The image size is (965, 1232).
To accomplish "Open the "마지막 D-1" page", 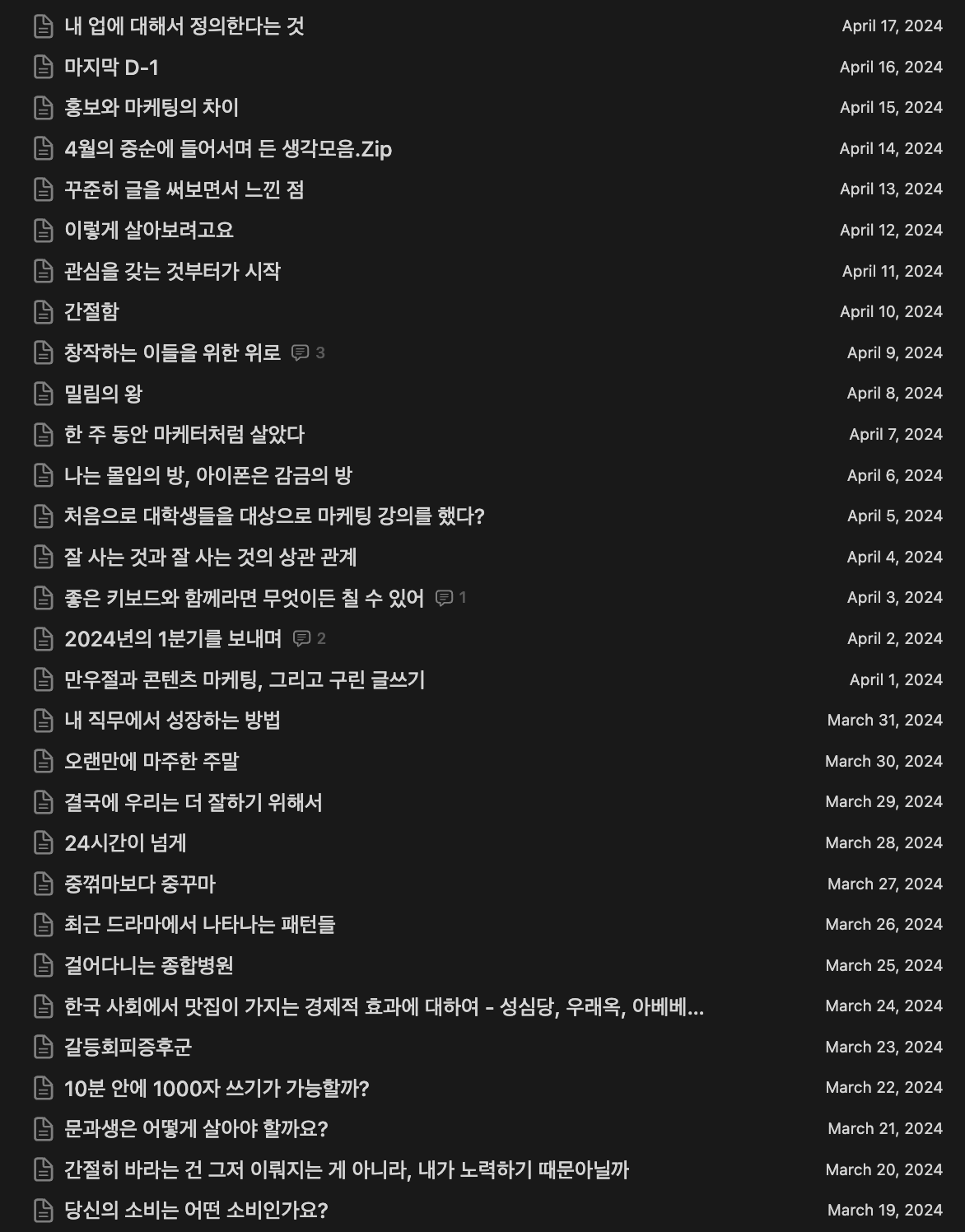I will [111, 68].
